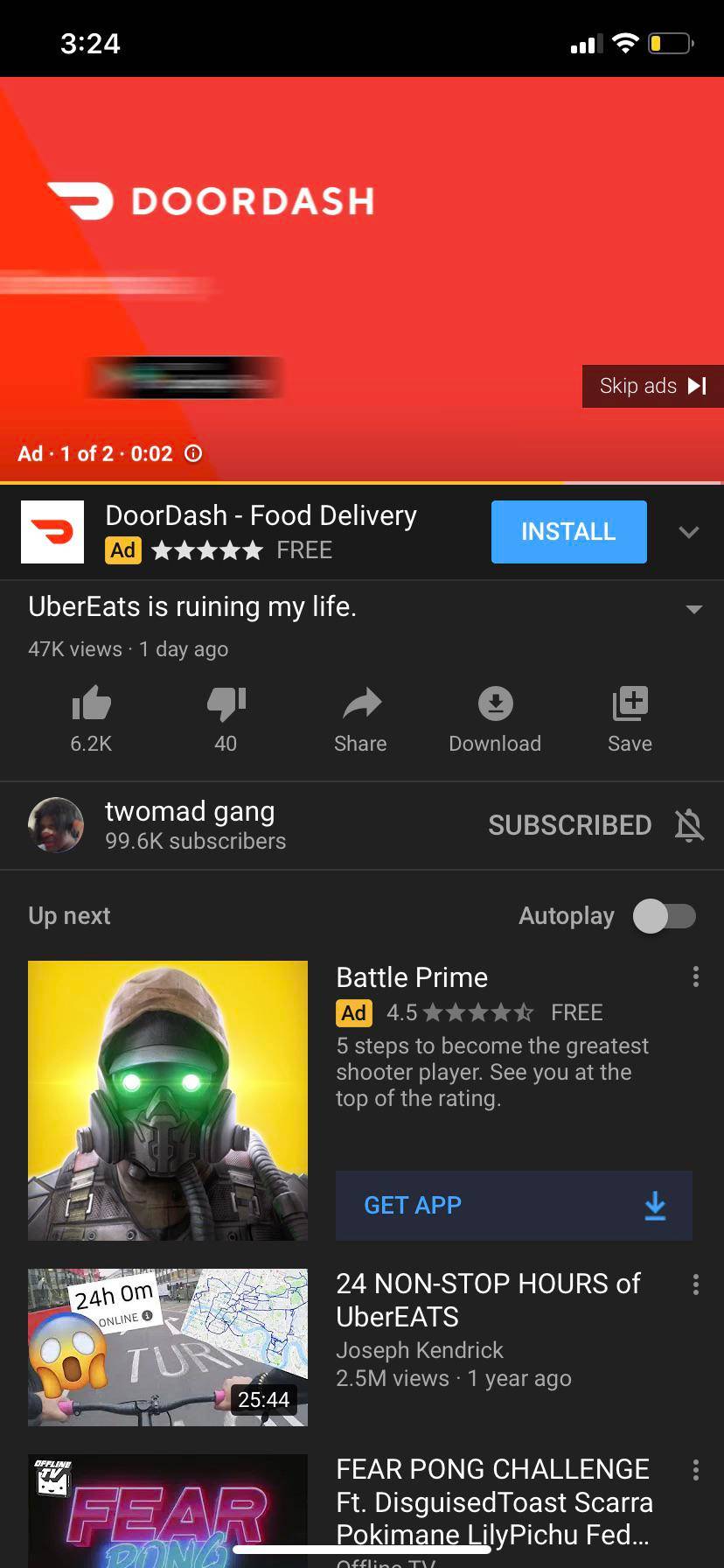724x1568 pixels.
Task: Expand the video description arrow
Action: 694,609
